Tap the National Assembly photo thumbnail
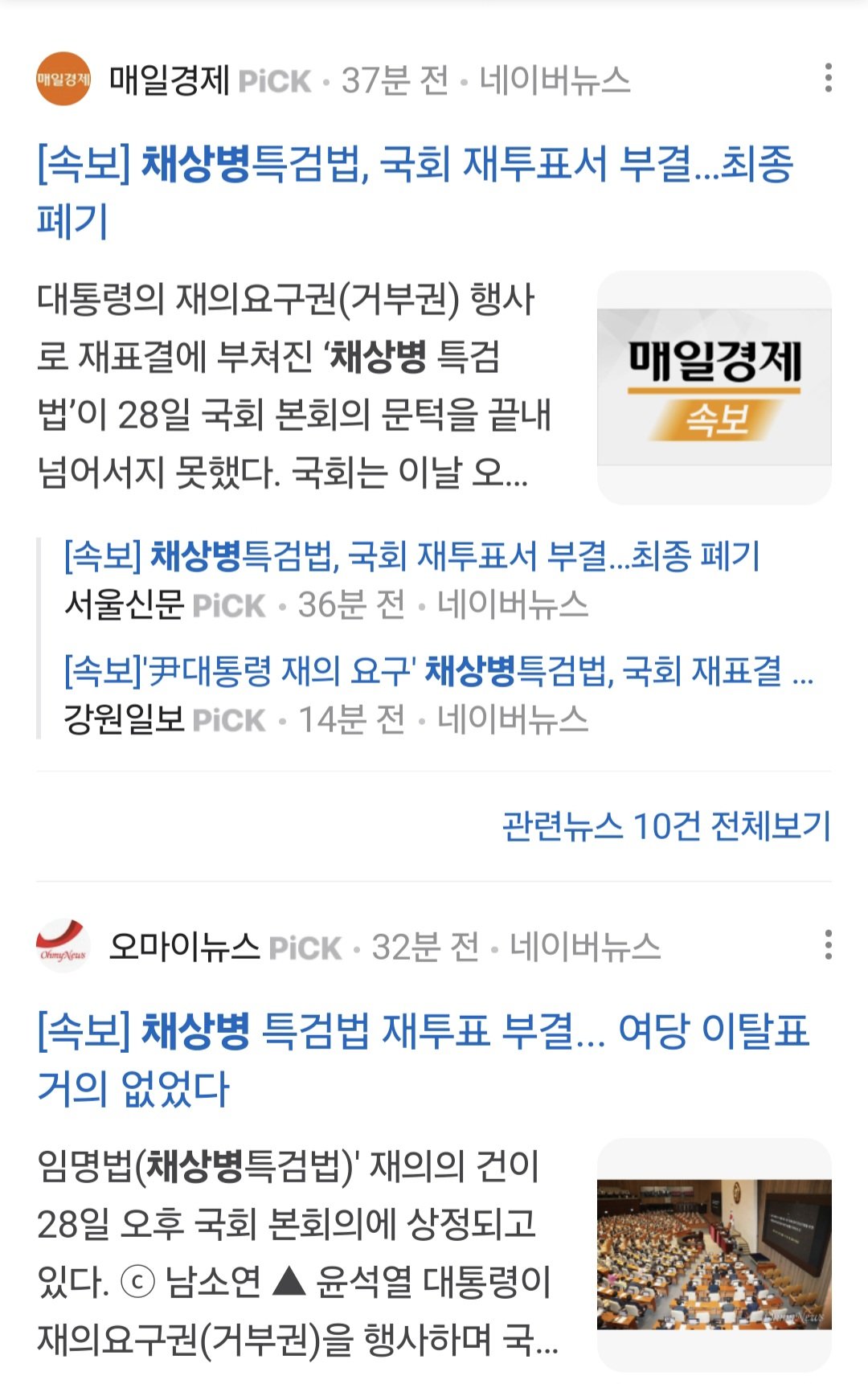Screen dimensions: 868x1384 point(714,1255)
